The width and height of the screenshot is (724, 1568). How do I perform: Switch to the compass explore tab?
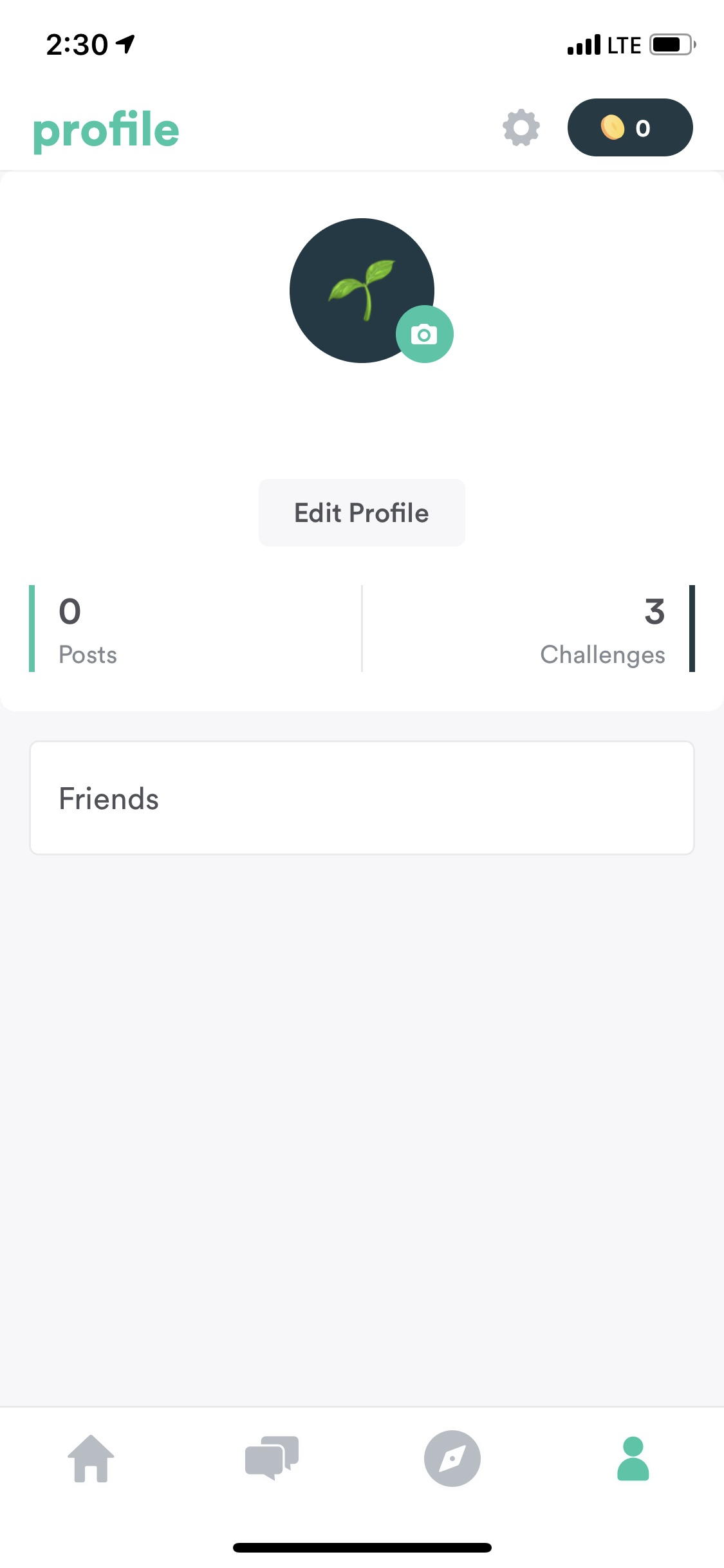point(452,1459)
